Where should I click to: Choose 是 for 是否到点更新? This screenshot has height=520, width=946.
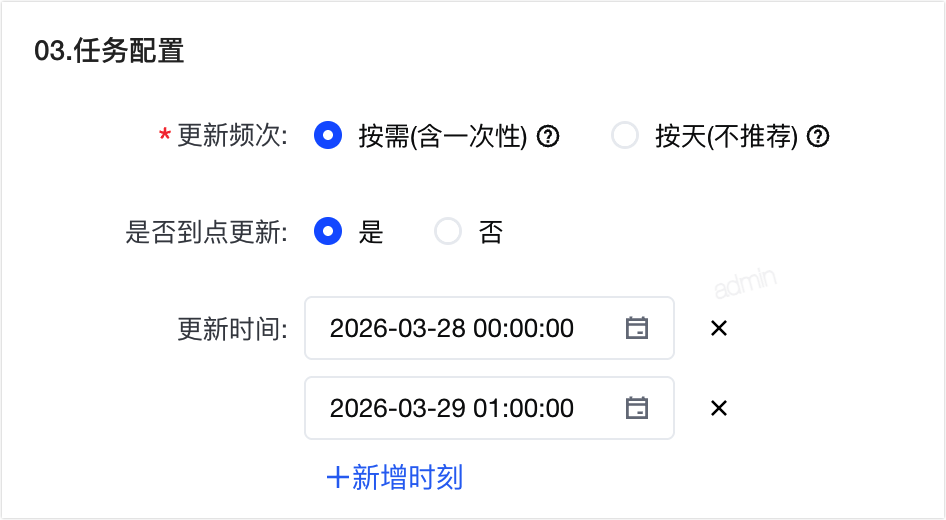(329, 232)
